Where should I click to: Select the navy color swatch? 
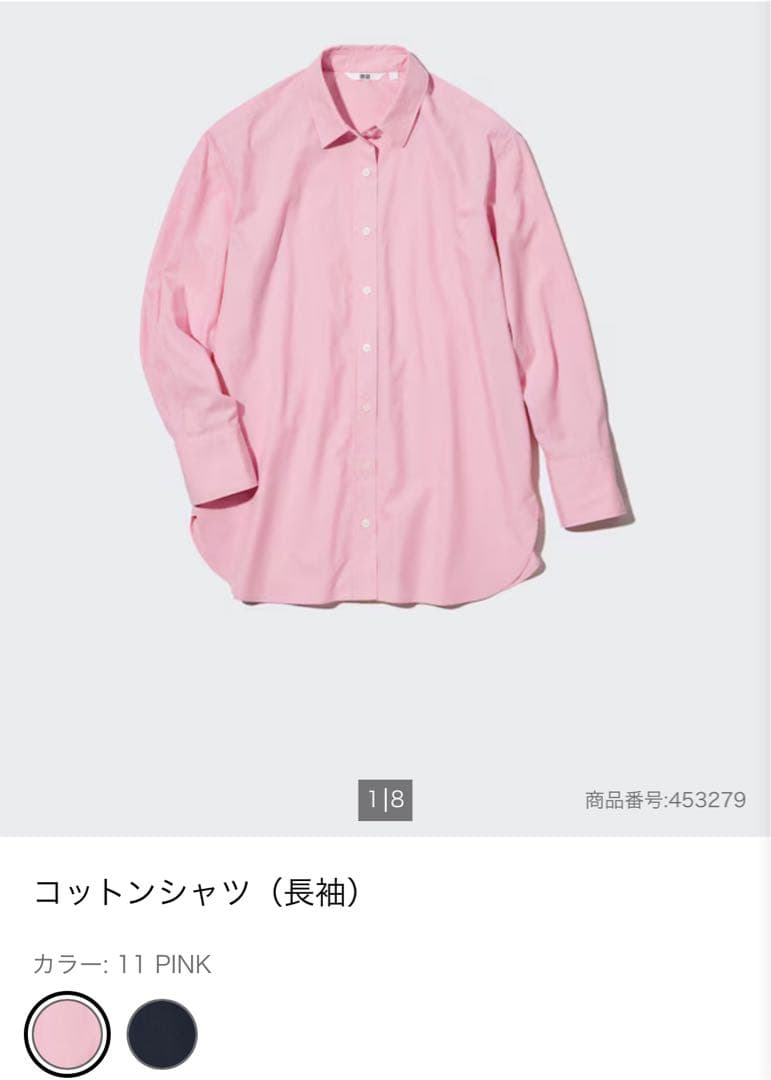tap(162, 1034)
